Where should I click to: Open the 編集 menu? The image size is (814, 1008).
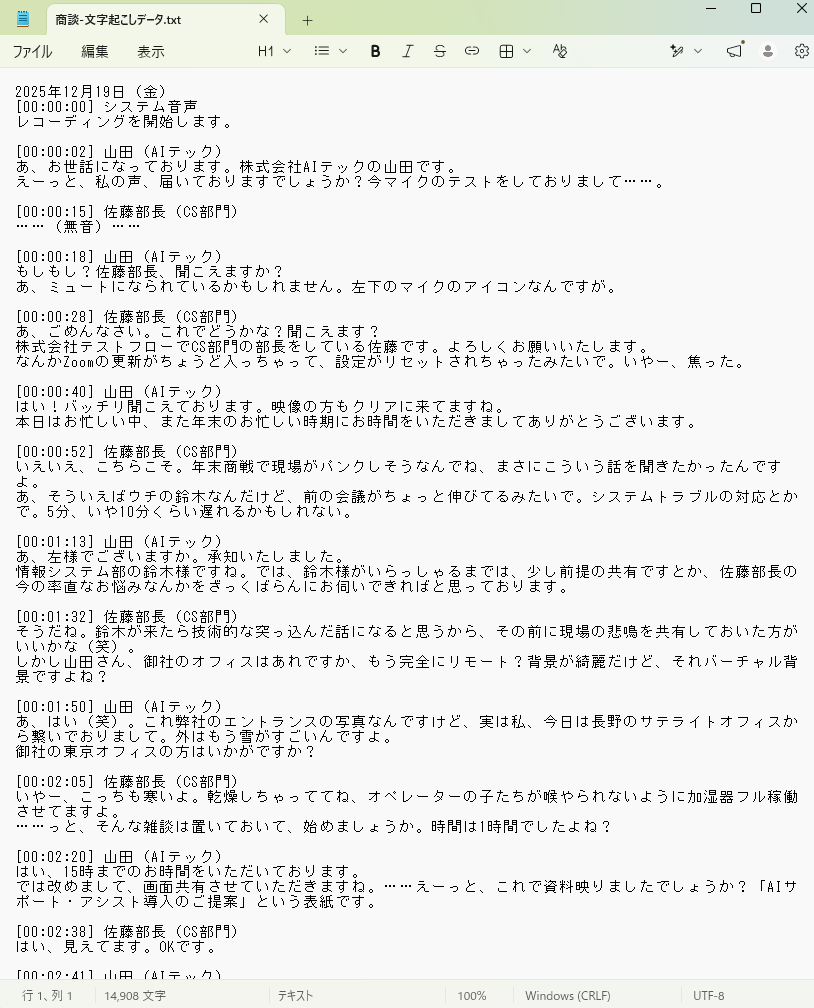point(95,51)
